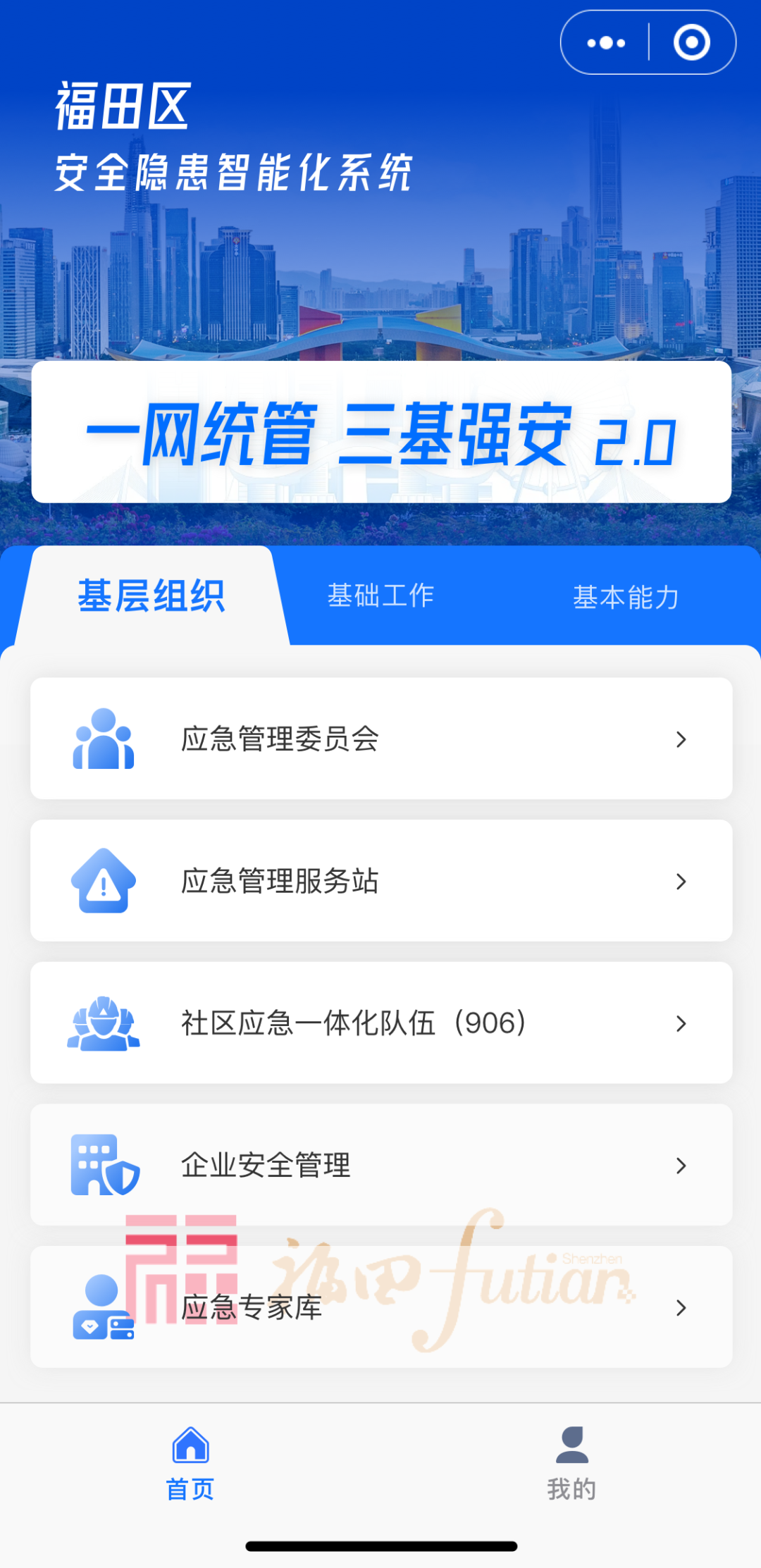Screen dimensions: 761x1568
Task: Open 社区应急一体化队伍 (906) row
Action: (381, 1023)
